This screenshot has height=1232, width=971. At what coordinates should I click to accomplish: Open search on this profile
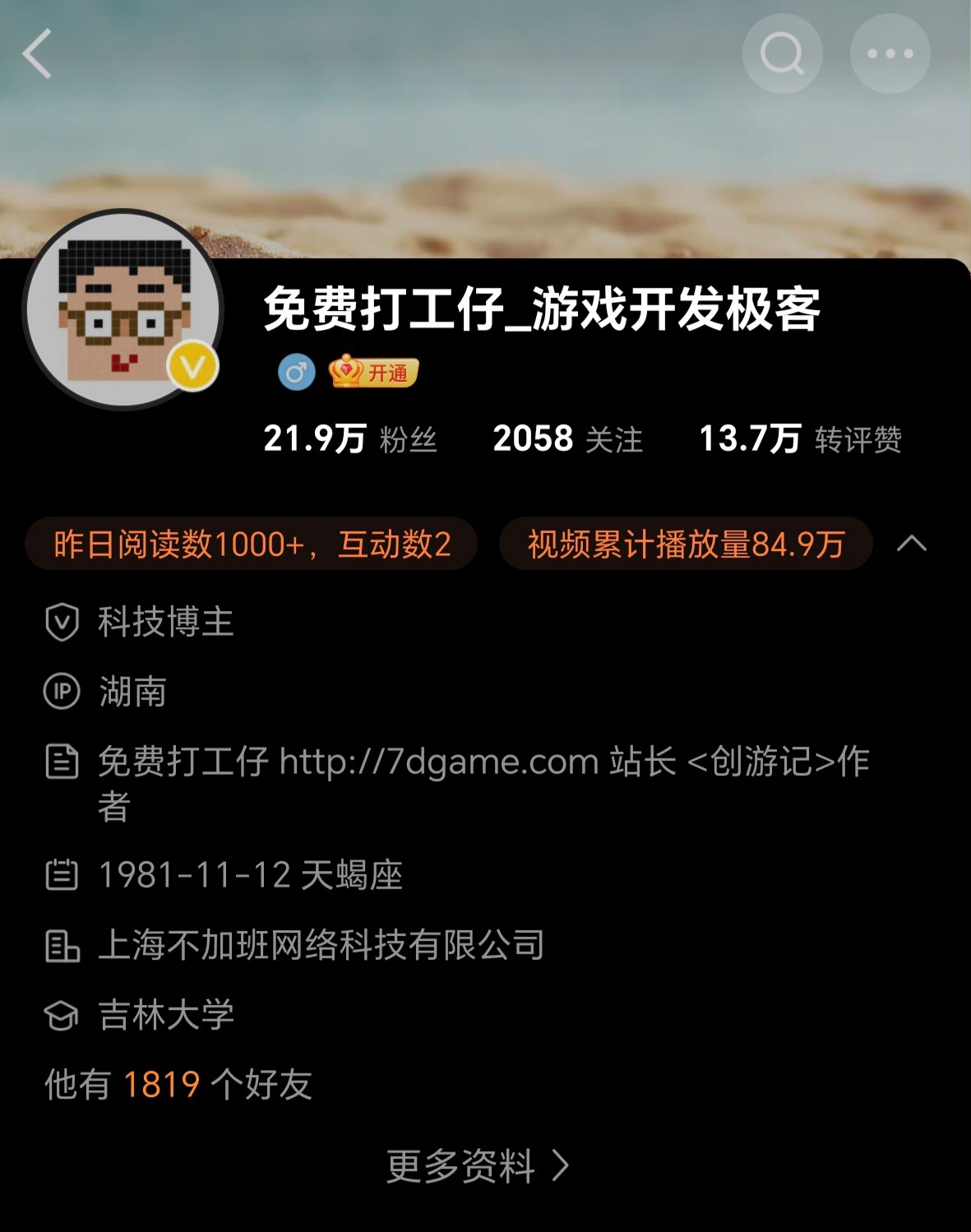tap(782, 54)
